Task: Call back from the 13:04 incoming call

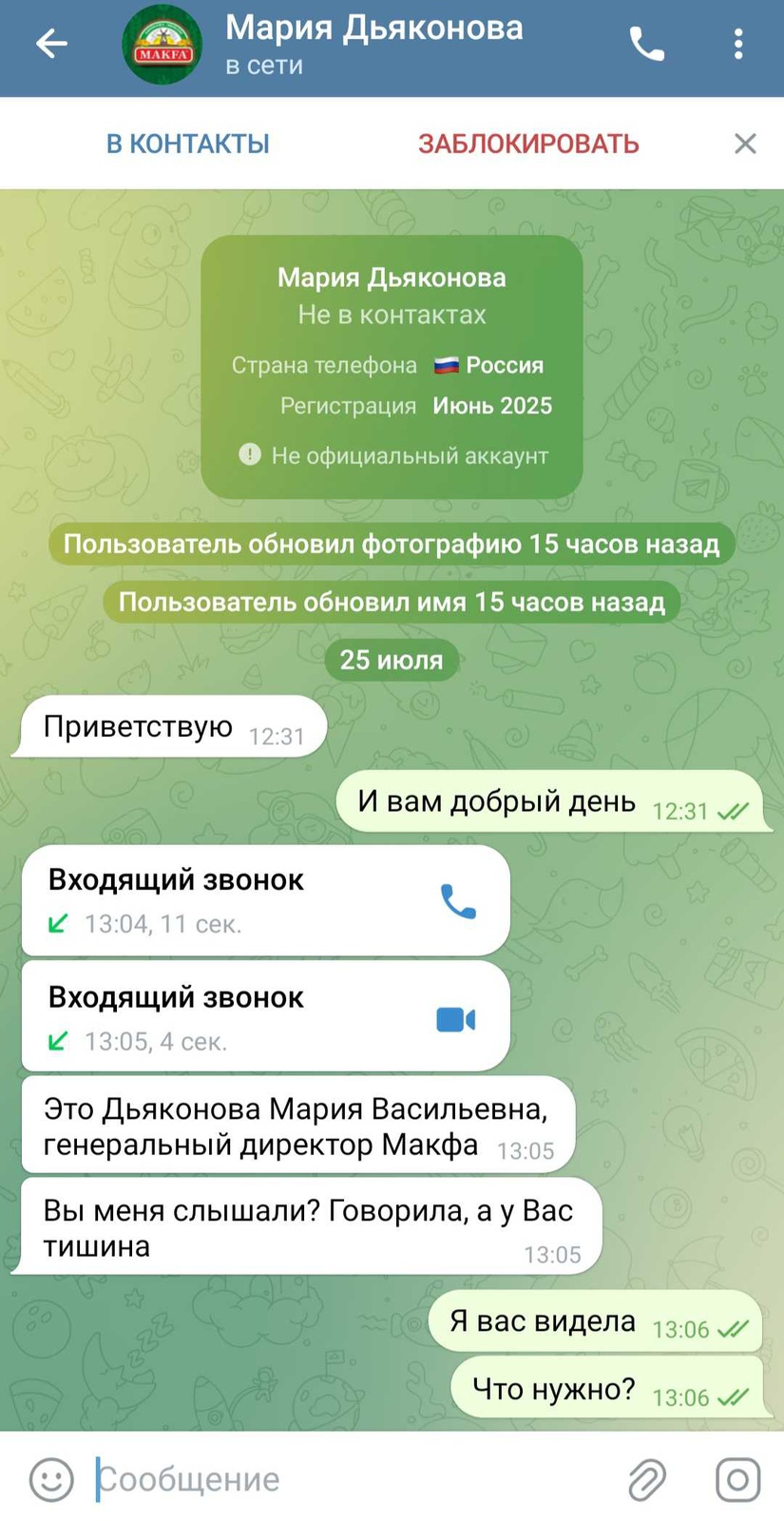Action: [x=458, y=901]
